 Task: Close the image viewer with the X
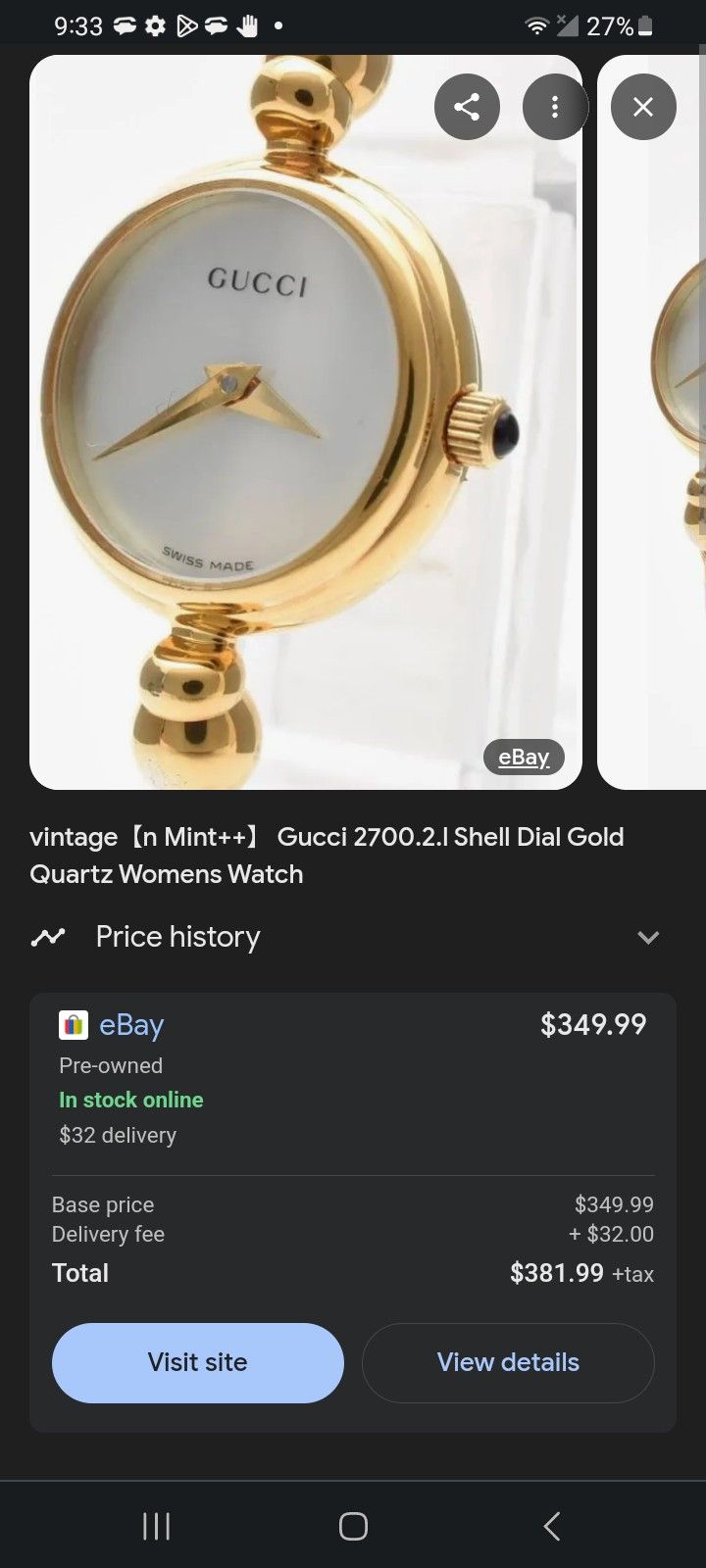(x=643, y=106)
